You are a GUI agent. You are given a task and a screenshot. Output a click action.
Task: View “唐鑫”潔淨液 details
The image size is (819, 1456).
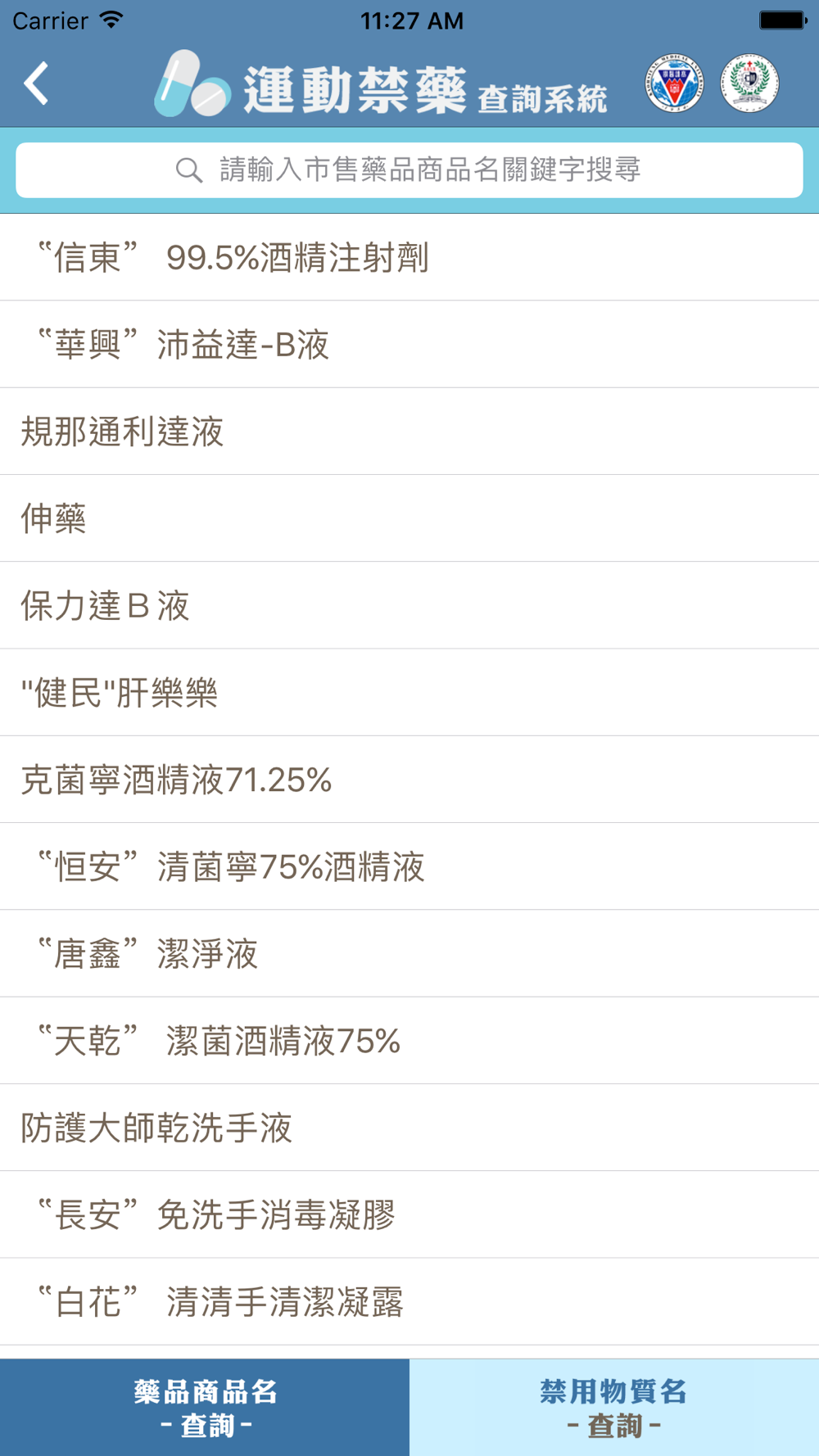point(409,954)
